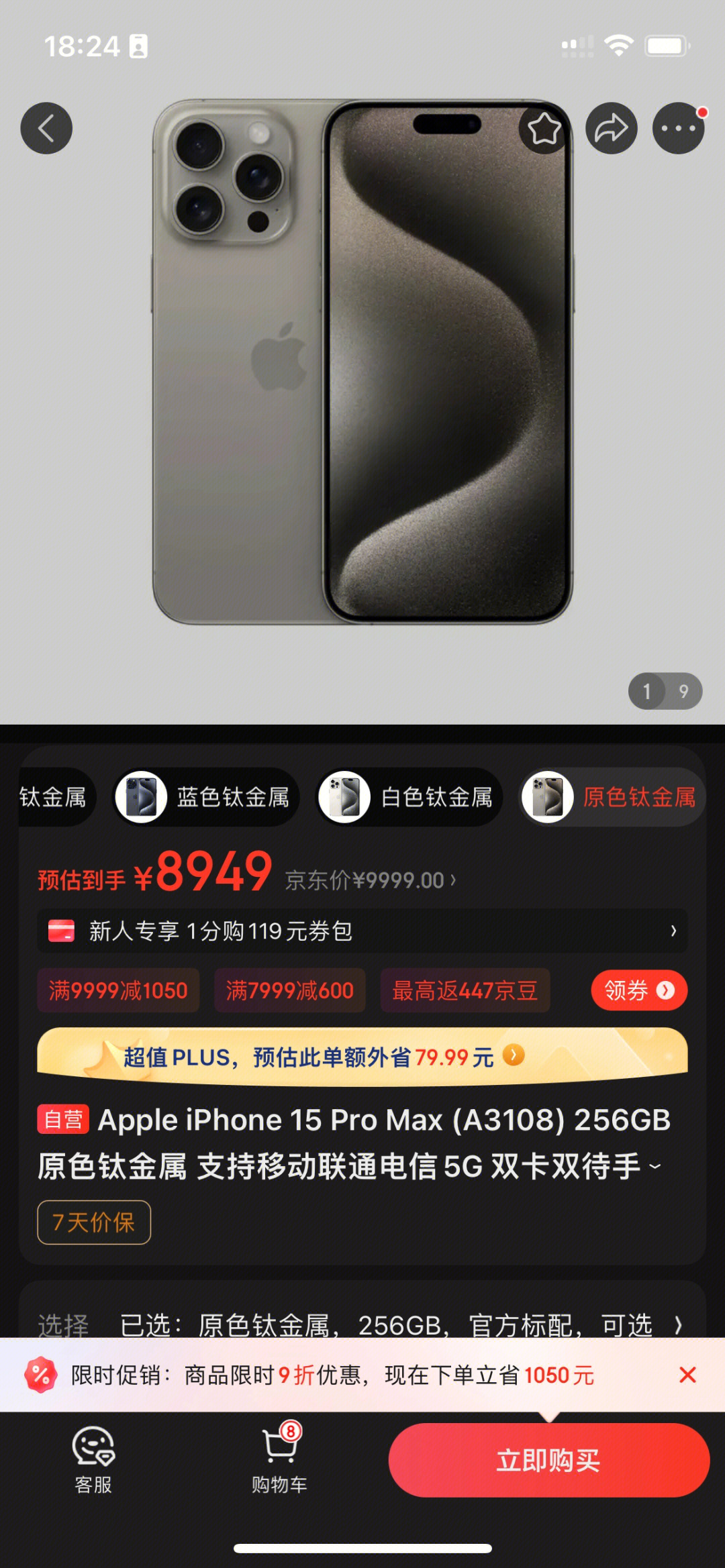Open the three-dot overflow menu
The image size is (725, 1568).
click(x=678, y=128)
